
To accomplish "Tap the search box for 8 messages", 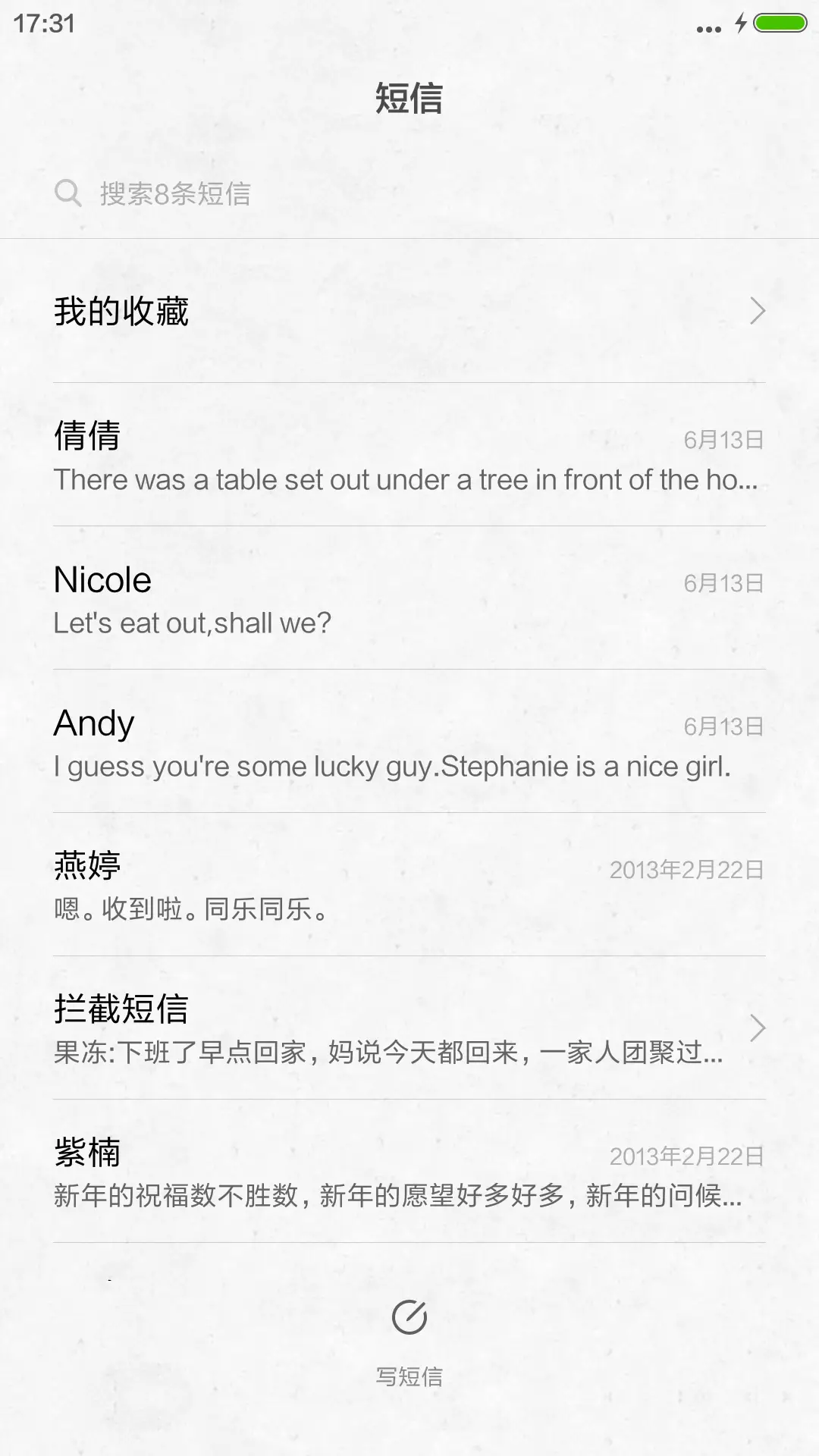I will coord(409,194).
